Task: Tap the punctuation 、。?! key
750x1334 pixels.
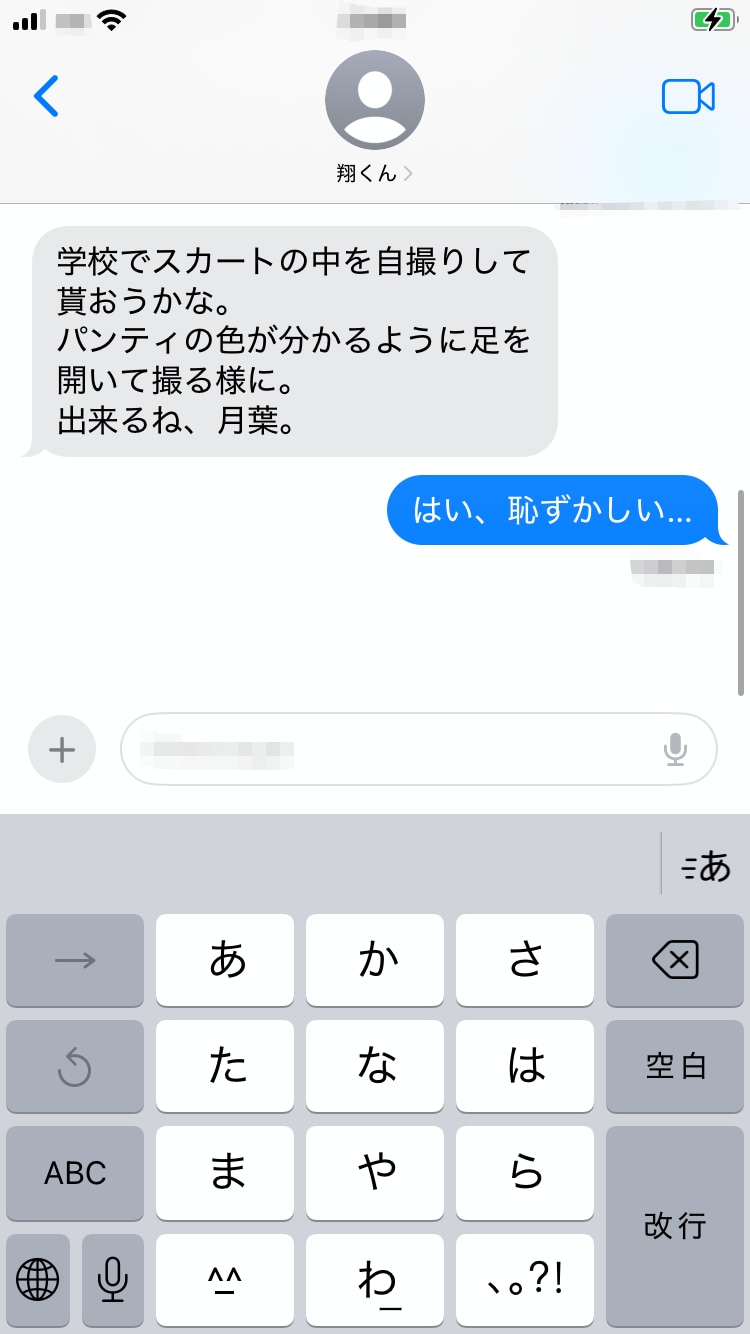Action: pyautogui.click(x=525, y=1279)
